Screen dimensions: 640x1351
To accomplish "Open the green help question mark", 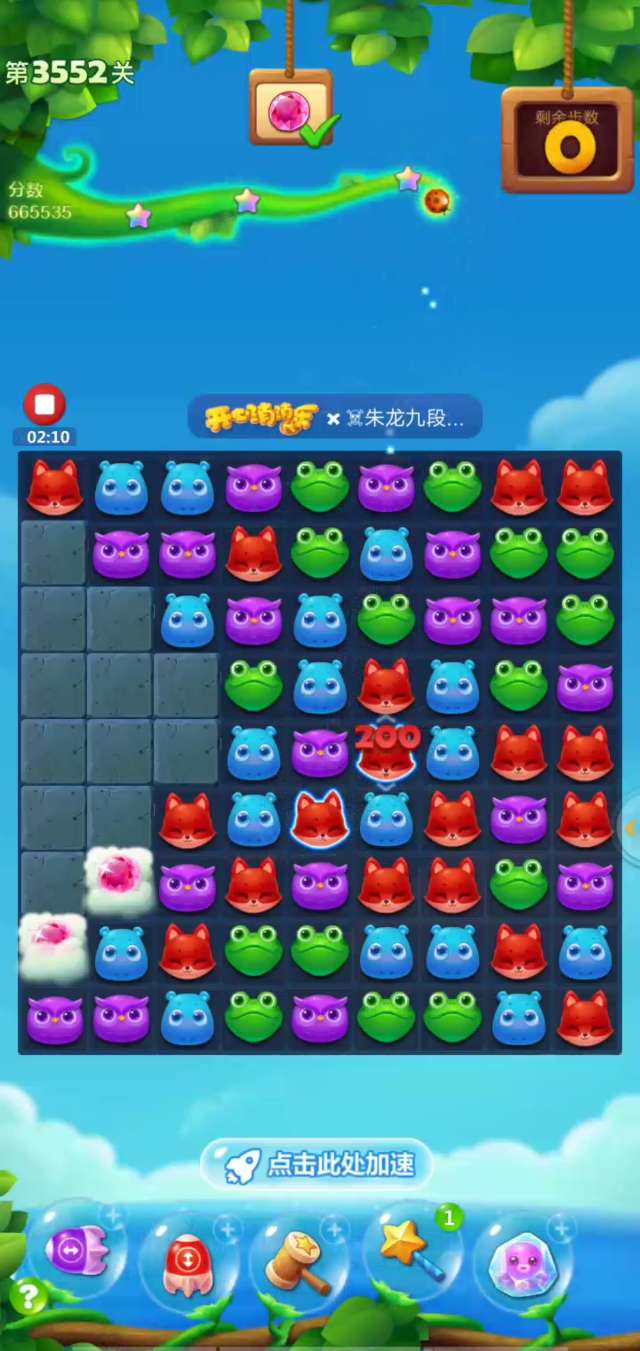I will [28, 1297].
